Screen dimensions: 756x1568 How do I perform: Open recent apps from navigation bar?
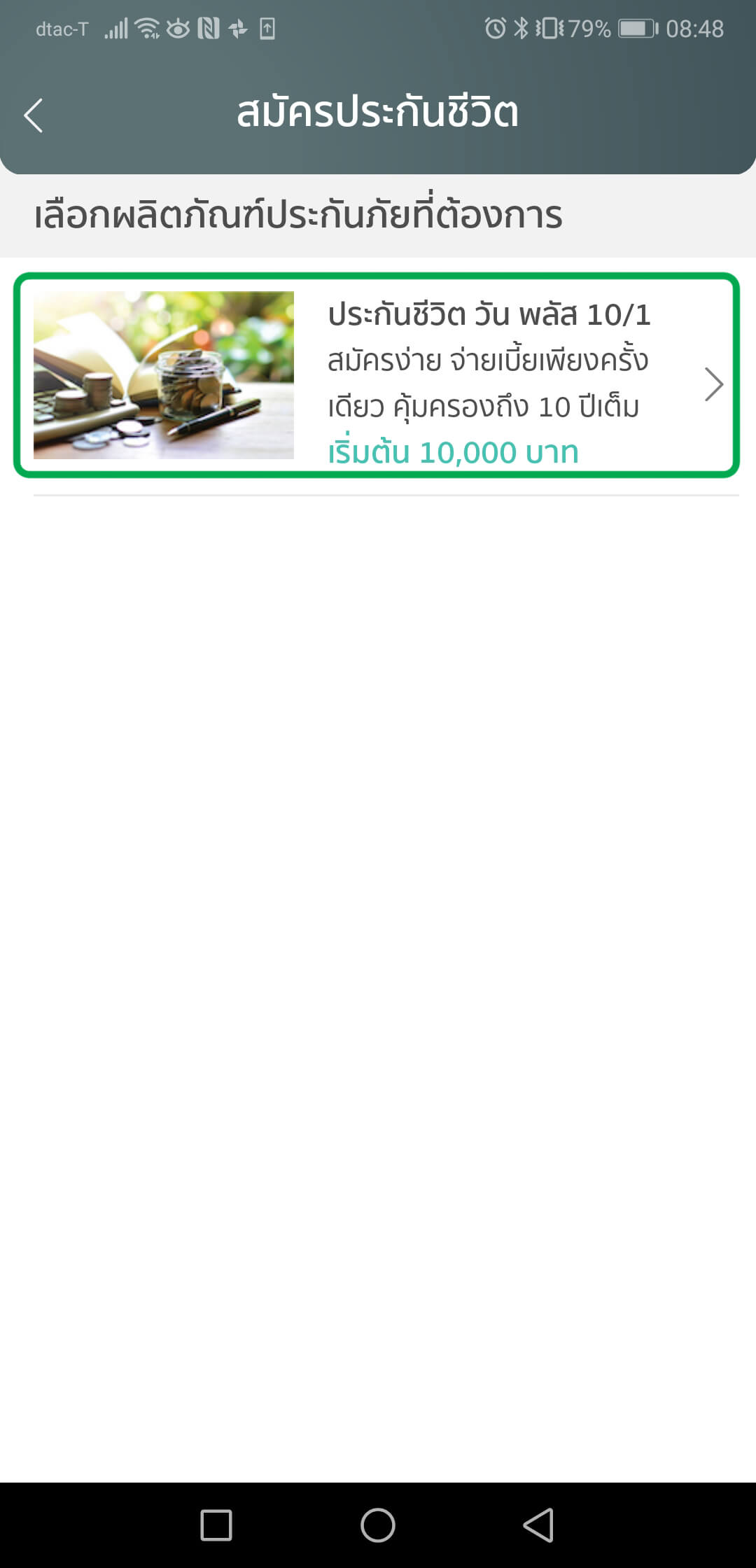[x=216, y=1525]
